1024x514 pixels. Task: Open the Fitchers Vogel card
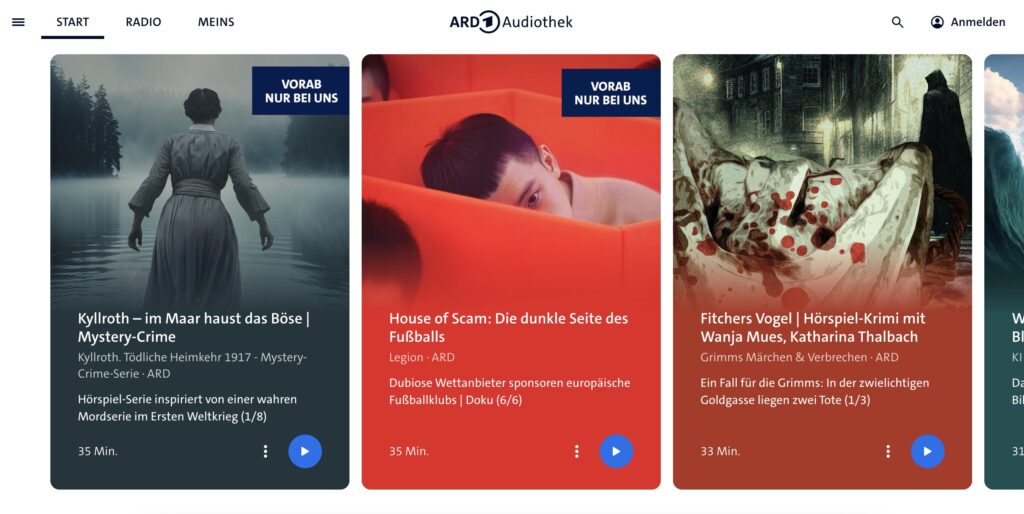pos(812,327)
